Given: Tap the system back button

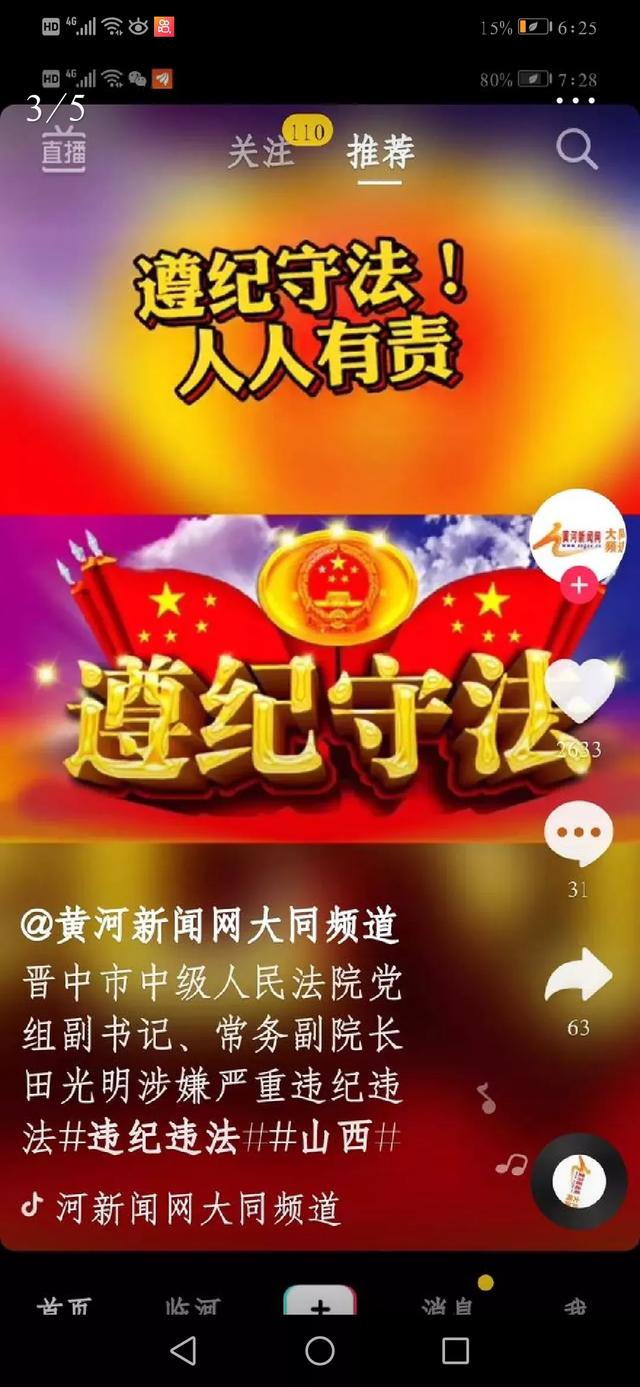Looking at the screenshot, I should point(183,1351).
